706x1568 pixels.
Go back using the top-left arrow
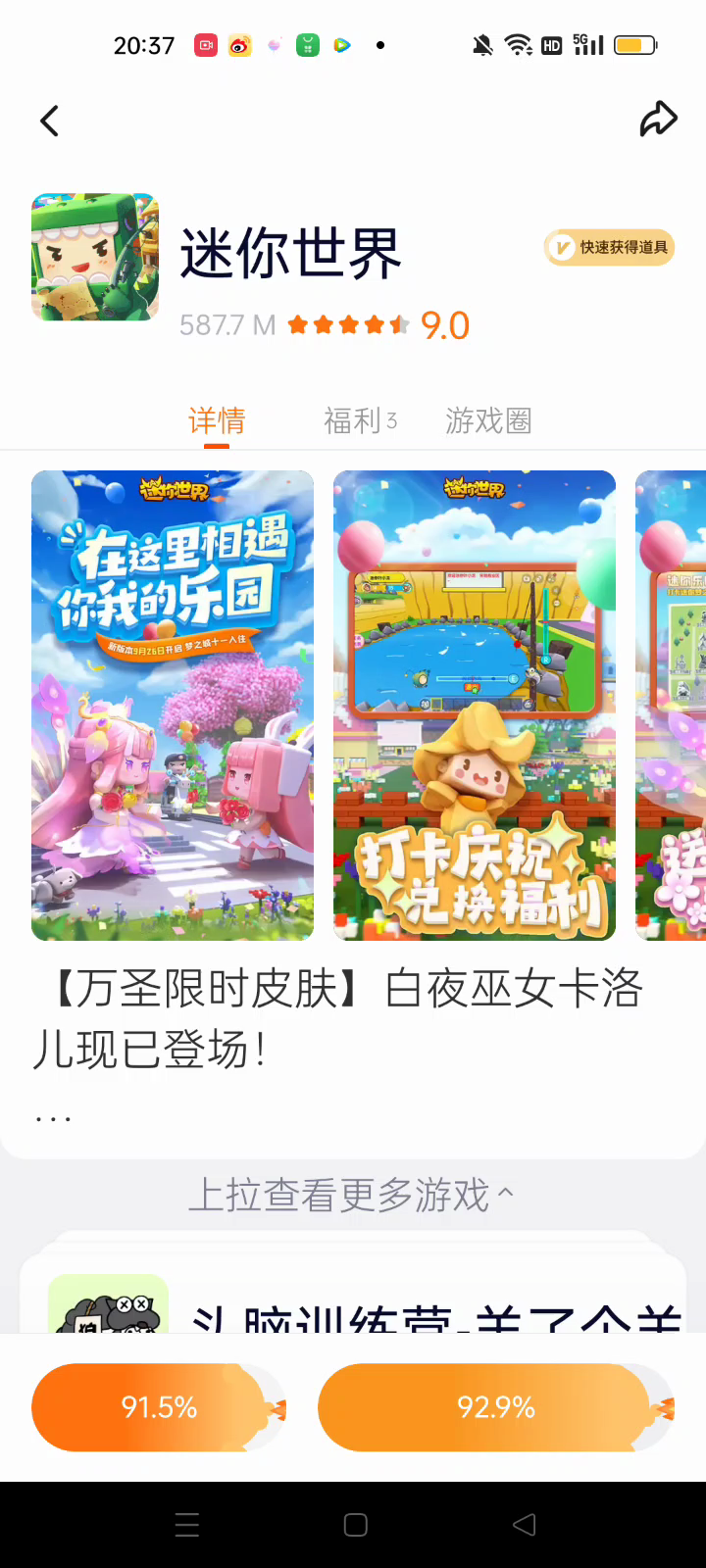[49, 121]
